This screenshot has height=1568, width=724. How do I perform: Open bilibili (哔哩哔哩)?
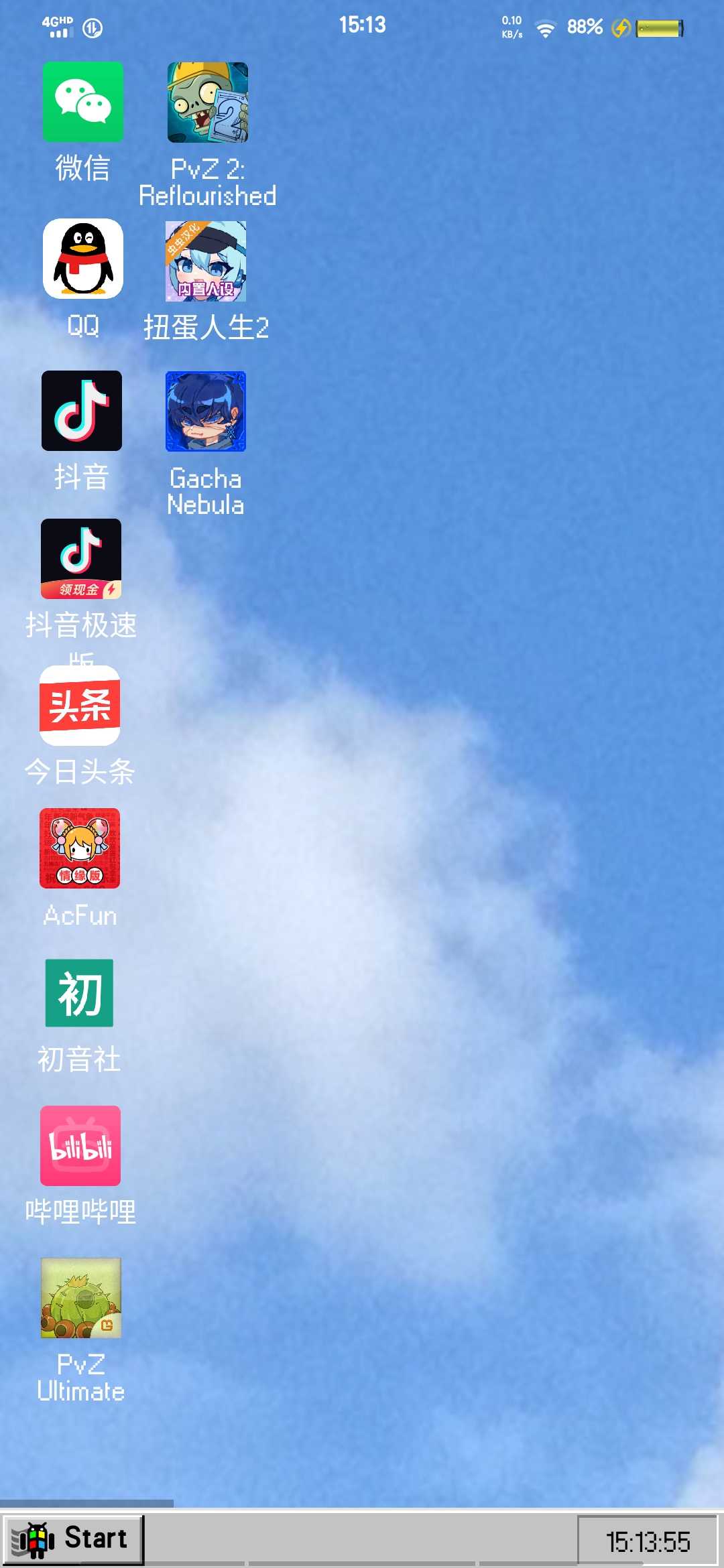click(x=80, y=1146)
